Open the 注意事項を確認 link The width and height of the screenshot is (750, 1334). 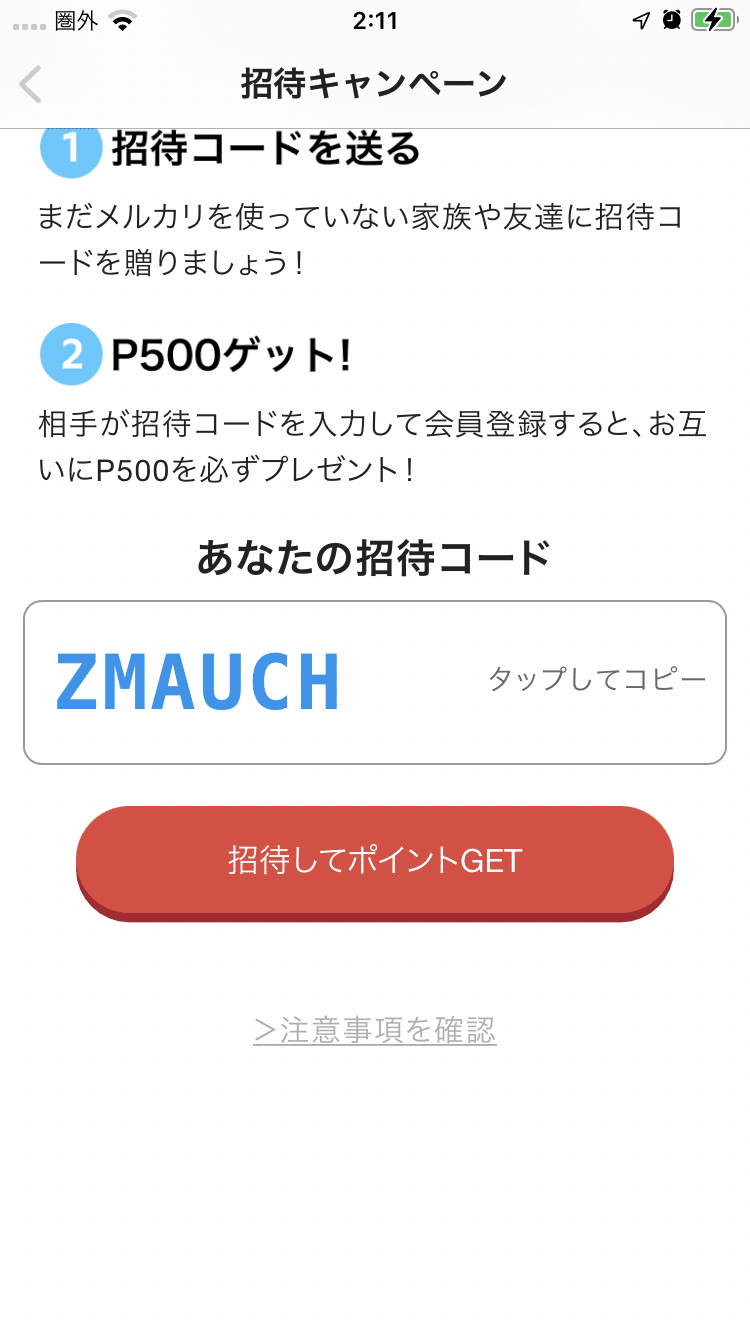(x=375, y=1031)
